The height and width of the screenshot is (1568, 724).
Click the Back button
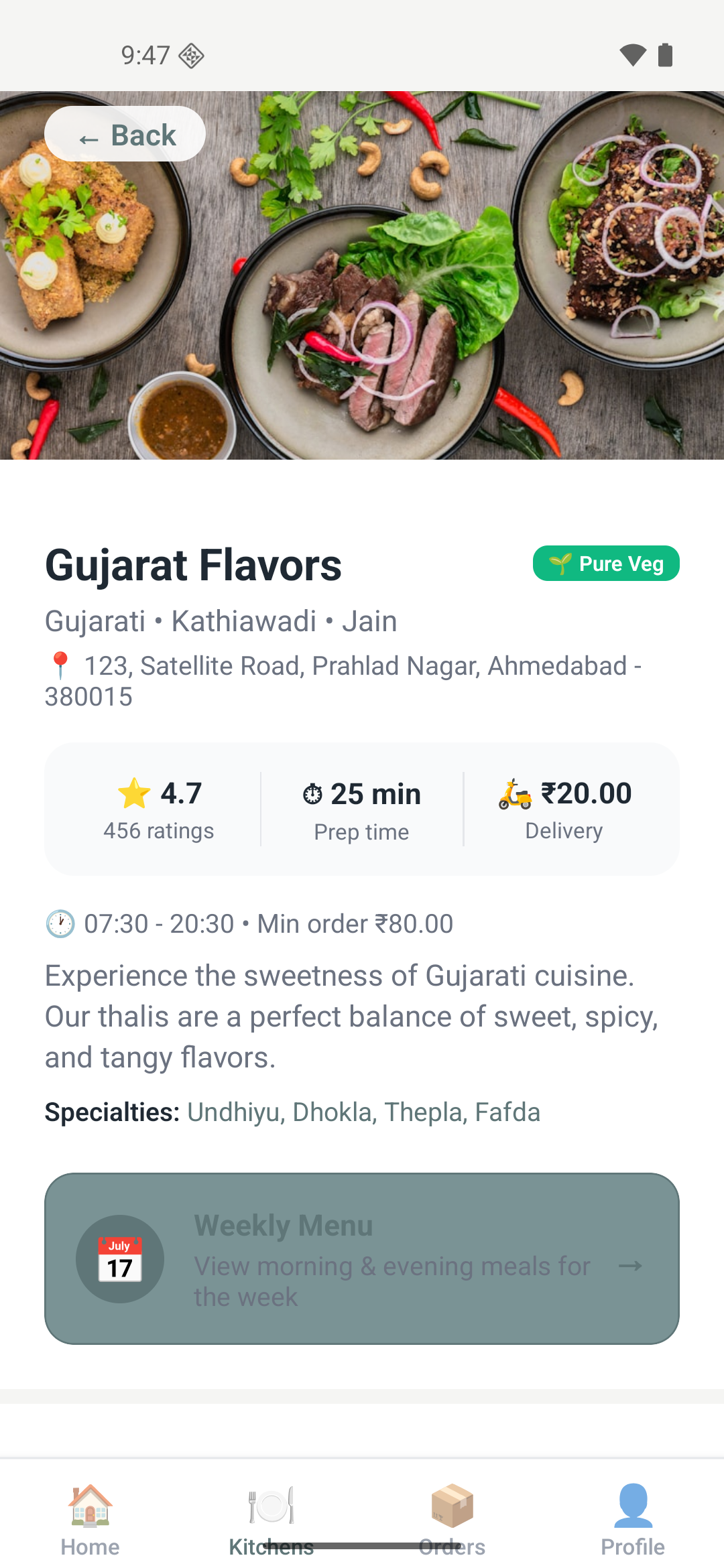coord(125,133)
